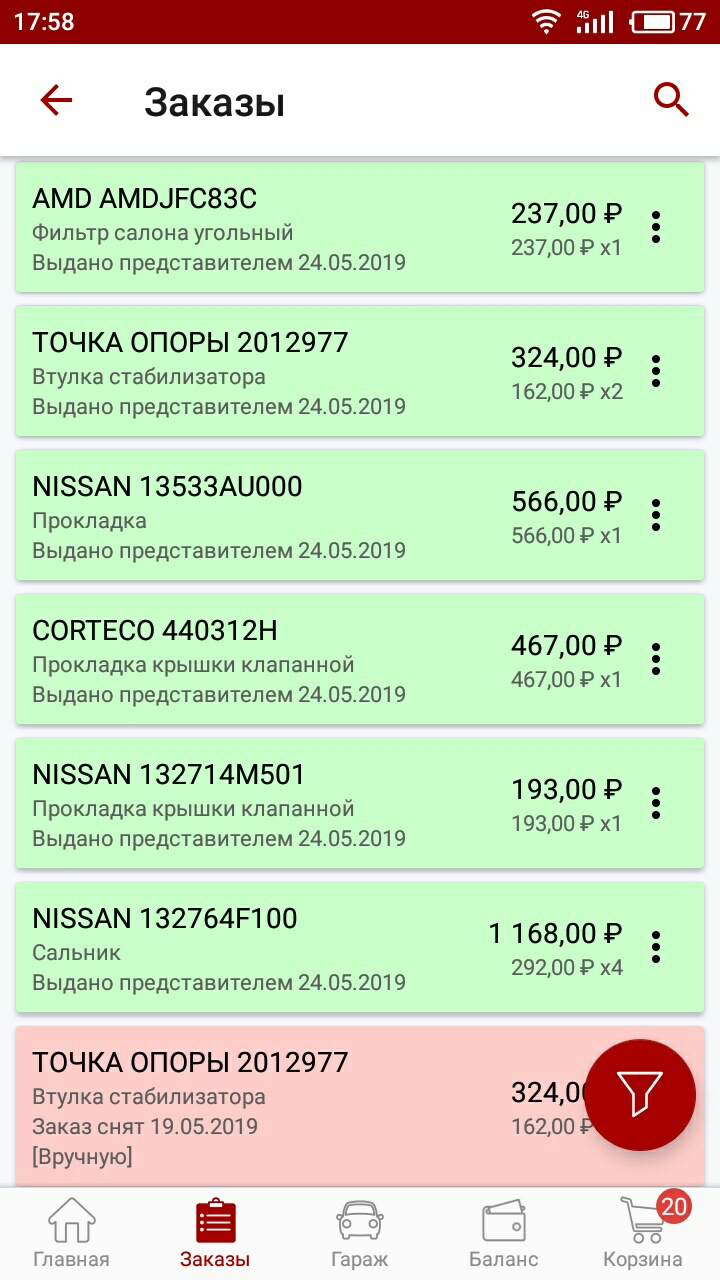This screenshot has height=1280, width=720.
Task: Open the search magnifier in the header
Action: tap(671, 100)
